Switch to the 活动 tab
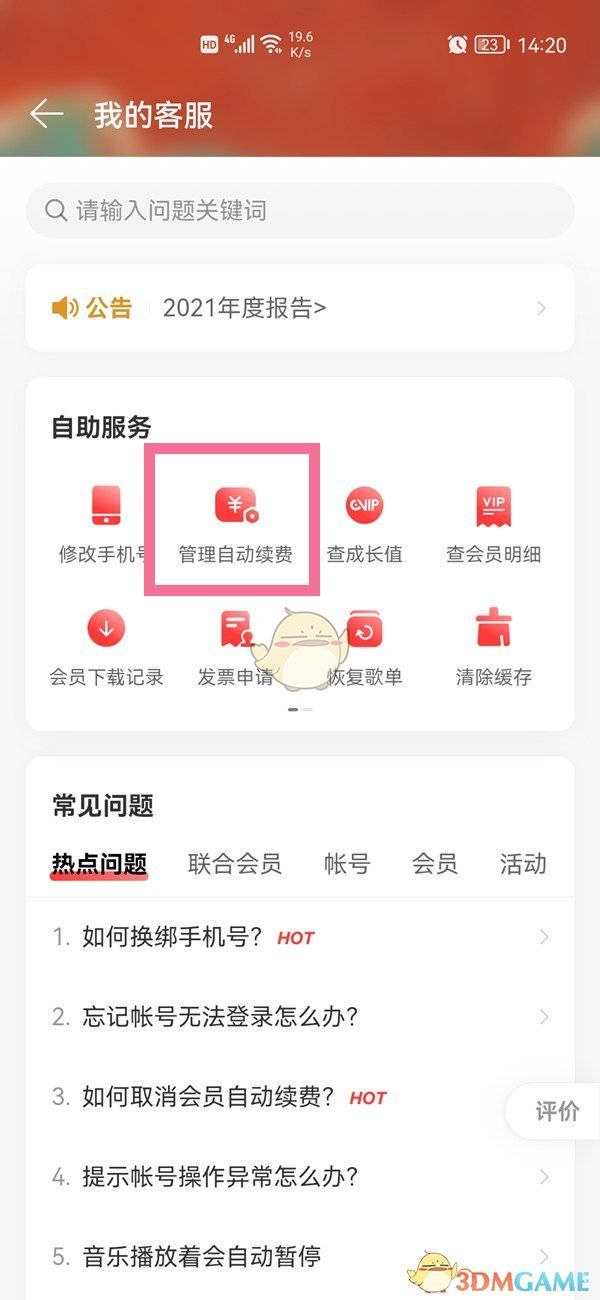This screenshot has height=1300, width=600. point(523,864)
